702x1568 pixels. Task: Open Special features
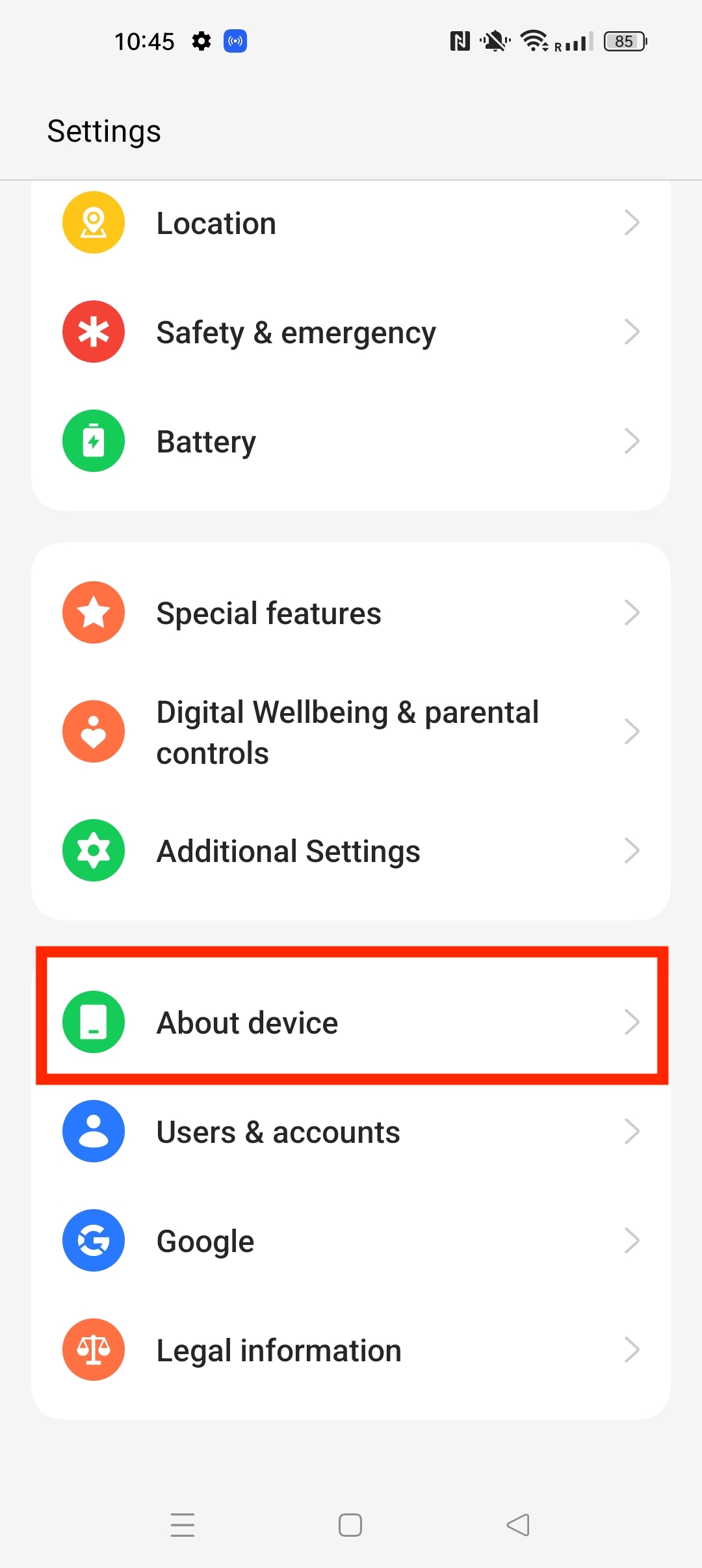(351, 613)
